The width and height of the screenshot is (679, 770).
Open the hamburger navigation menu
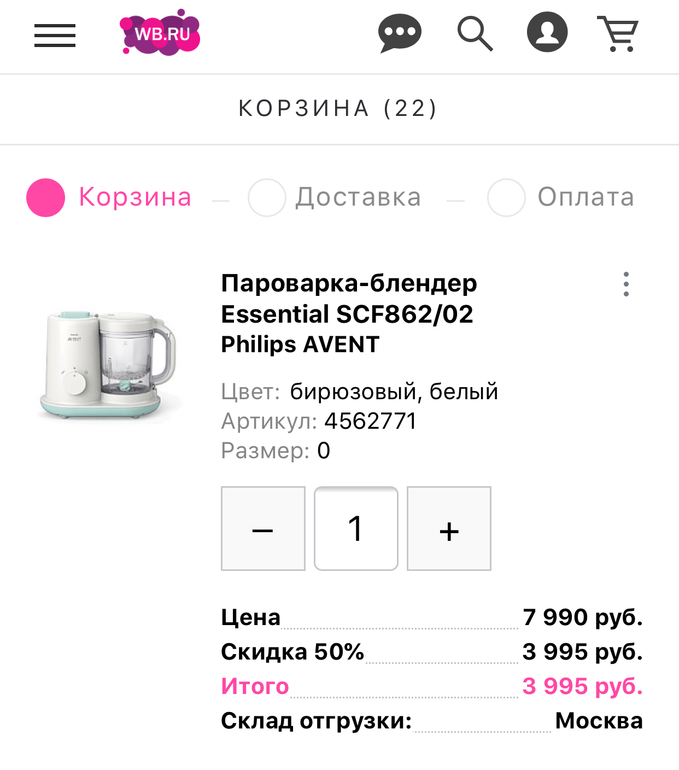point(55,35)
